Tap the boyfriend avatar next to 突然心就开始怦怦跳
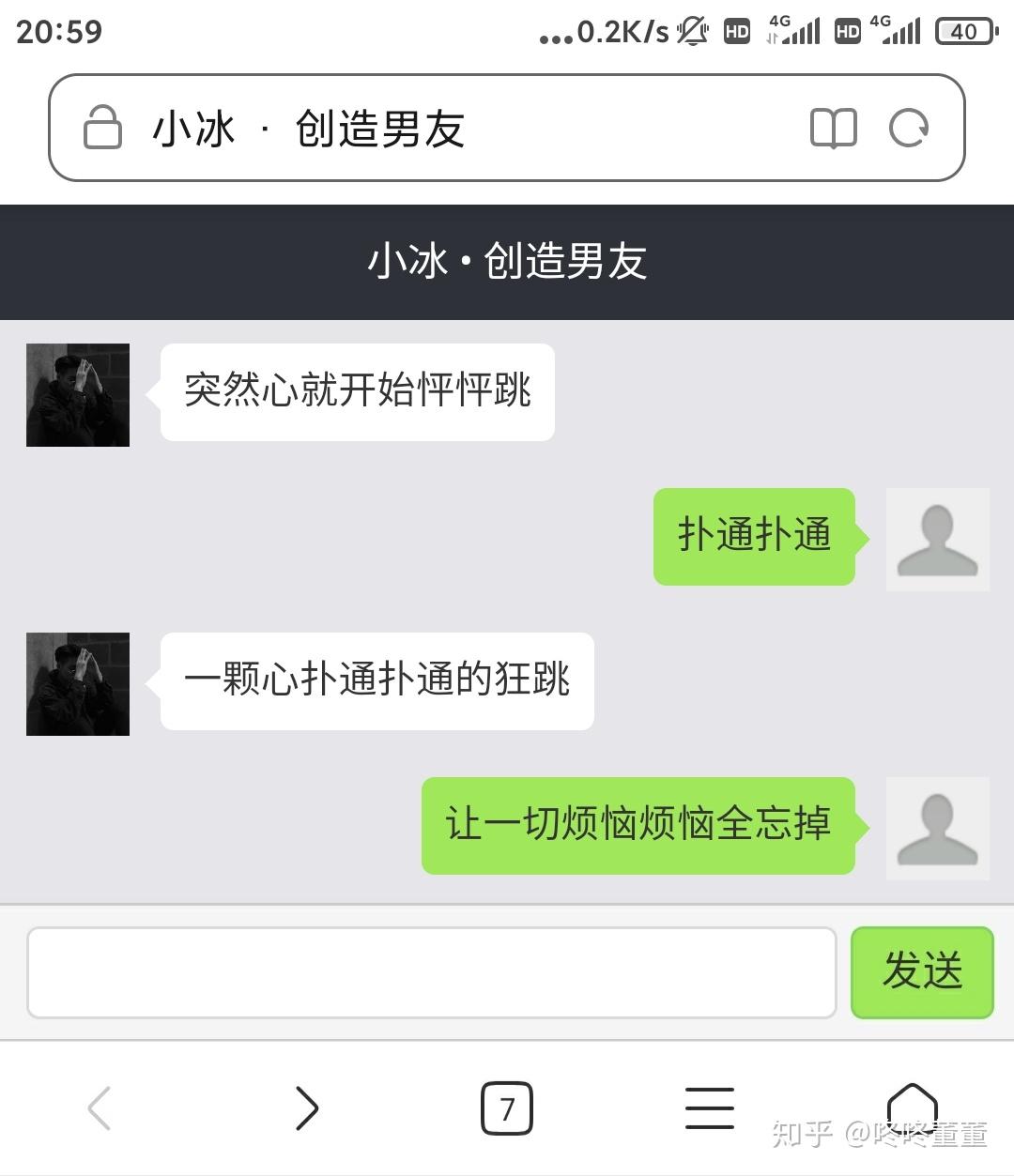 tap(78, 394)
